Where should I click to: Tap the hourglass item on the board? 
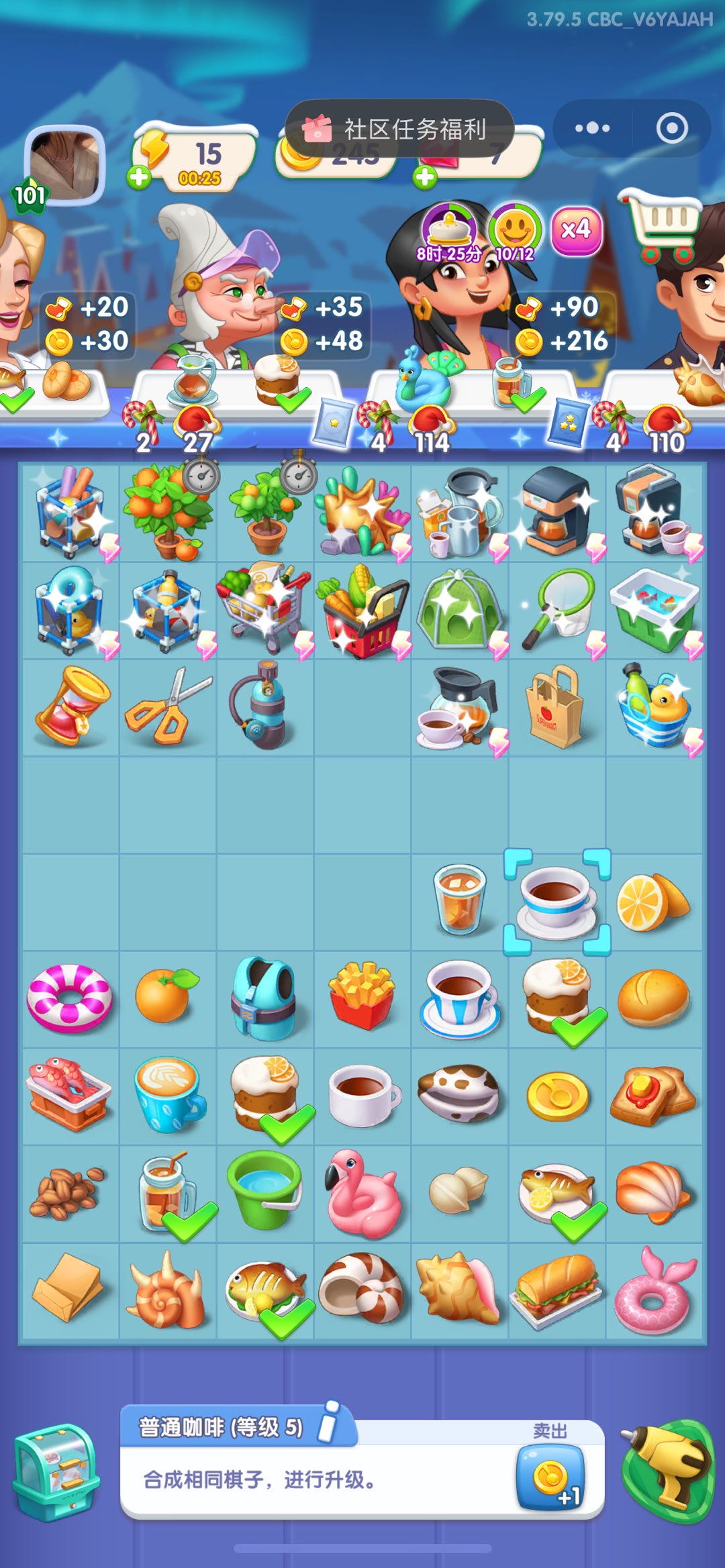(x=70, y=707)
